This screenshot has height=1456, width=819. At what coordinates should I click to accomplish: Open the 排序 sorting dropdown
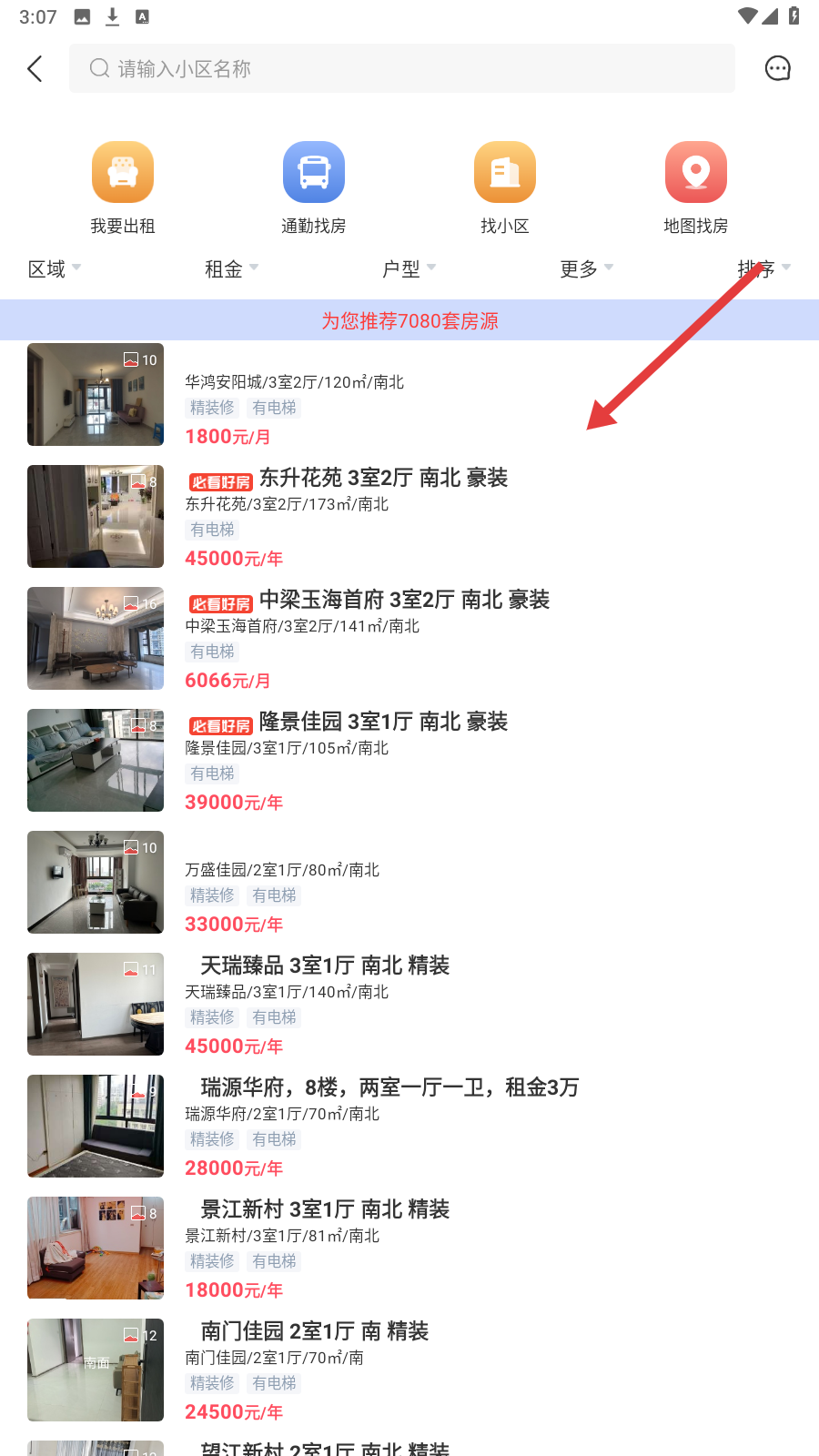[763, 269]
